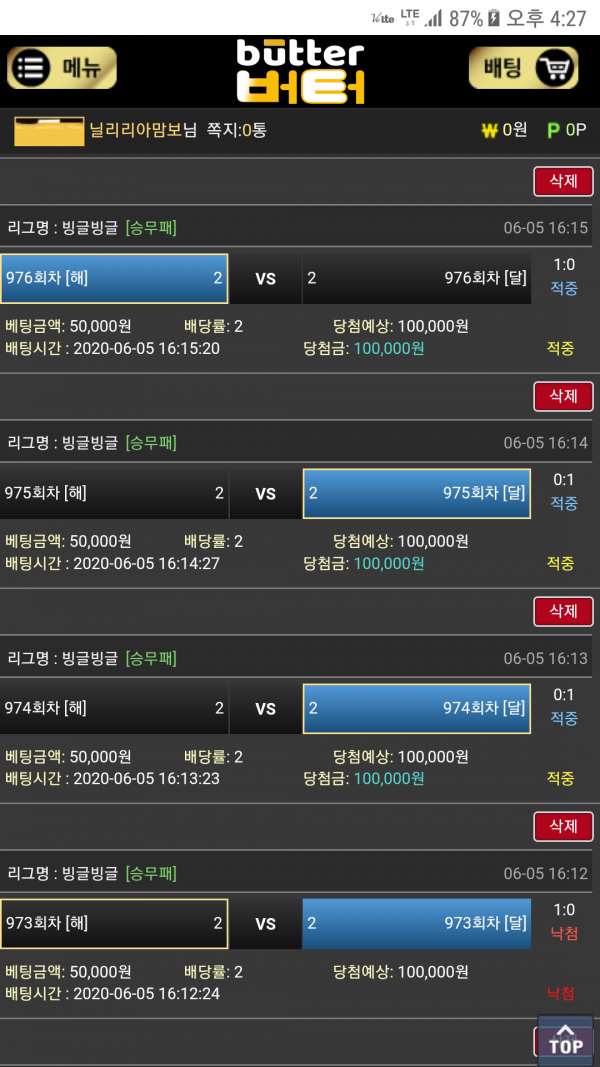This screenshot has width=600, height=1067.
Task: Delete the 973회차 bet record
Action: tap(563, 826)
